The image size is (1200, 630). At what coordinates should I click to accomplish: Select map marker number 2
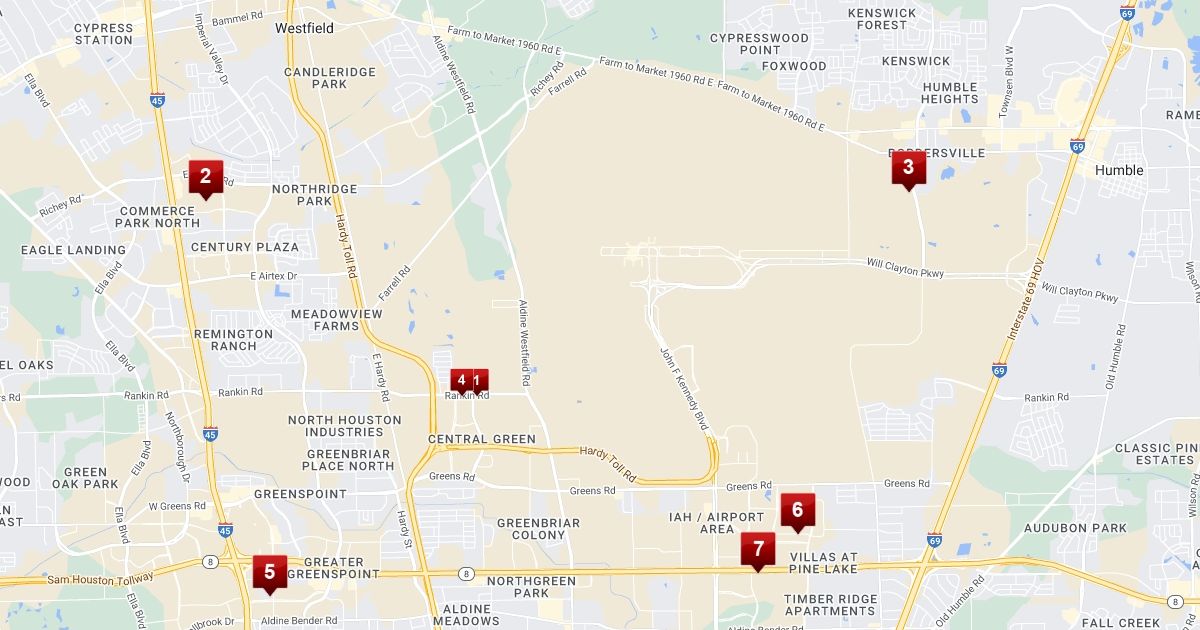point(205,177)
